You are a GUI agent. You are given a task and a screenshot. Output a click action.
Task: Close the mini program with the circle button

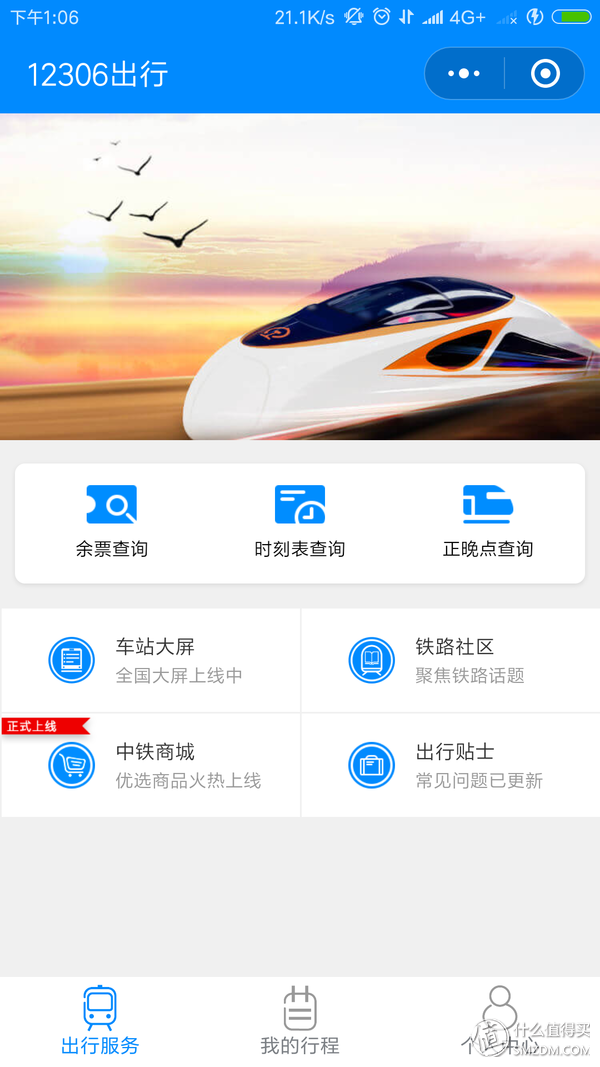click(x=545, y=74)
